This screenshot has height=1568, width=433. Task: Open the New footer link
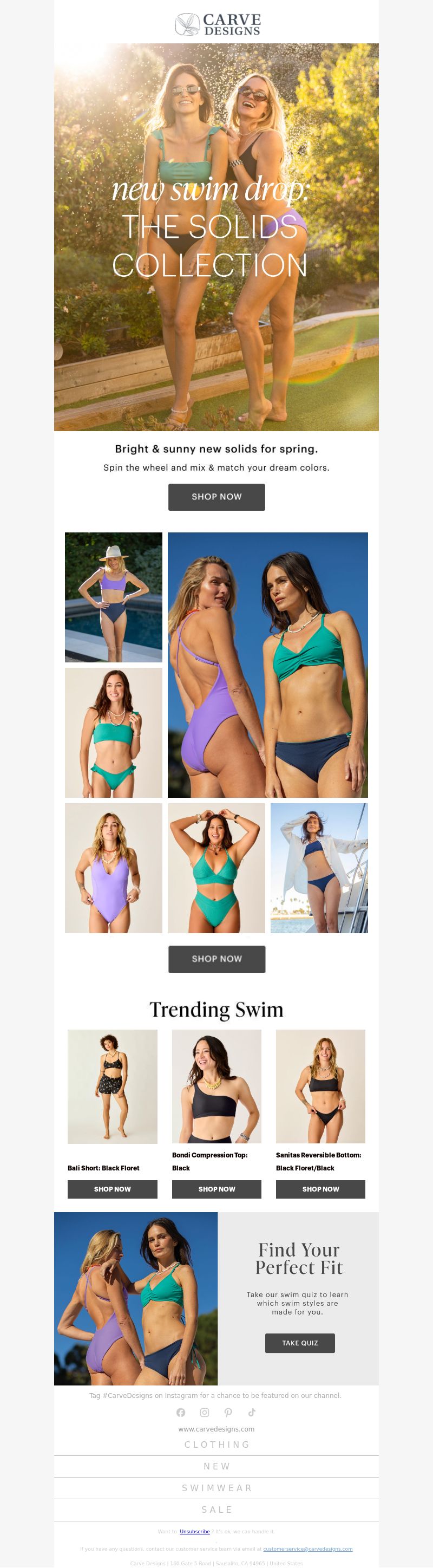coord(216,1466)
